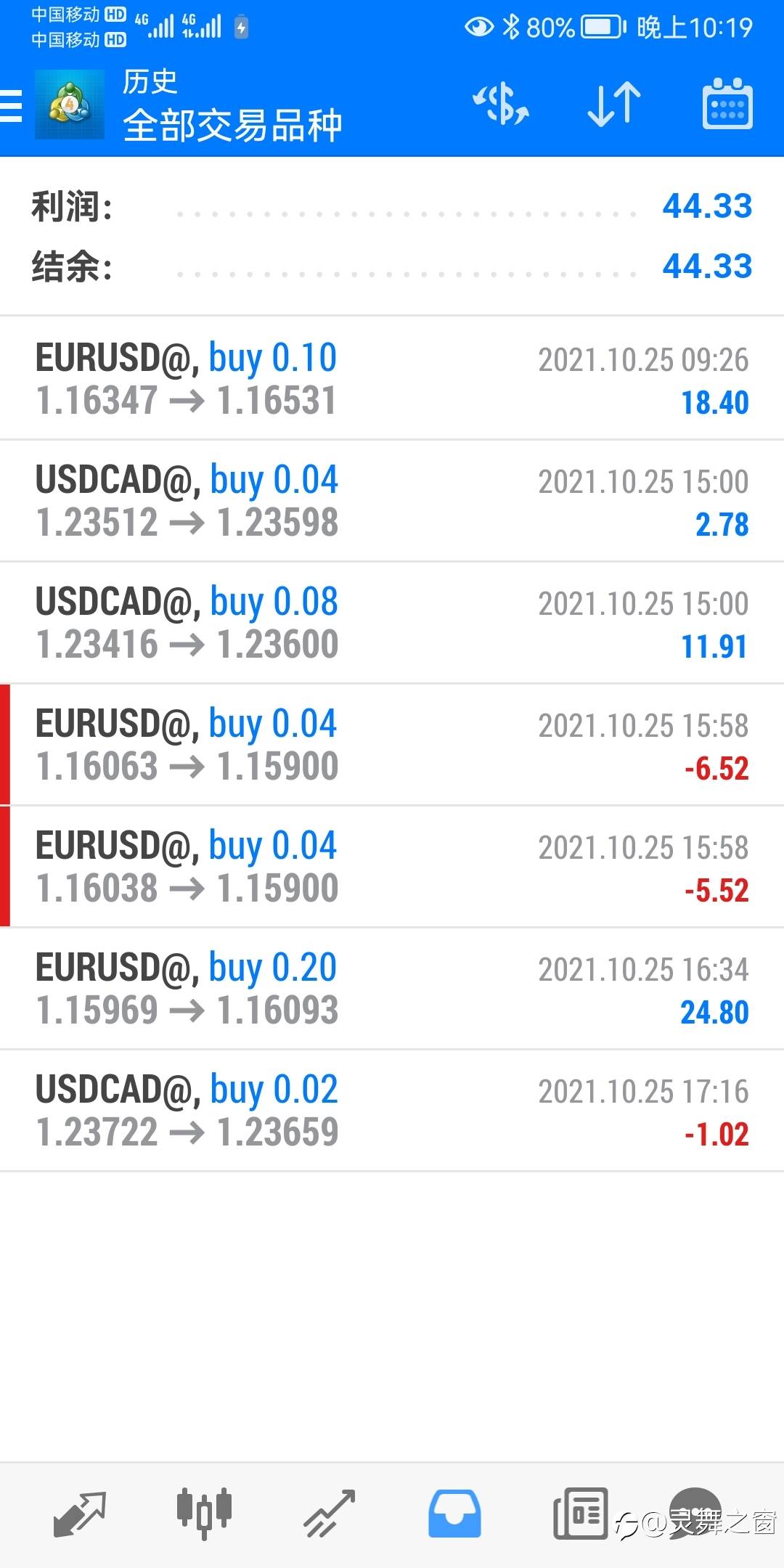
Task: Switch to the Trade tab
Action: (x=330, y=1514)
